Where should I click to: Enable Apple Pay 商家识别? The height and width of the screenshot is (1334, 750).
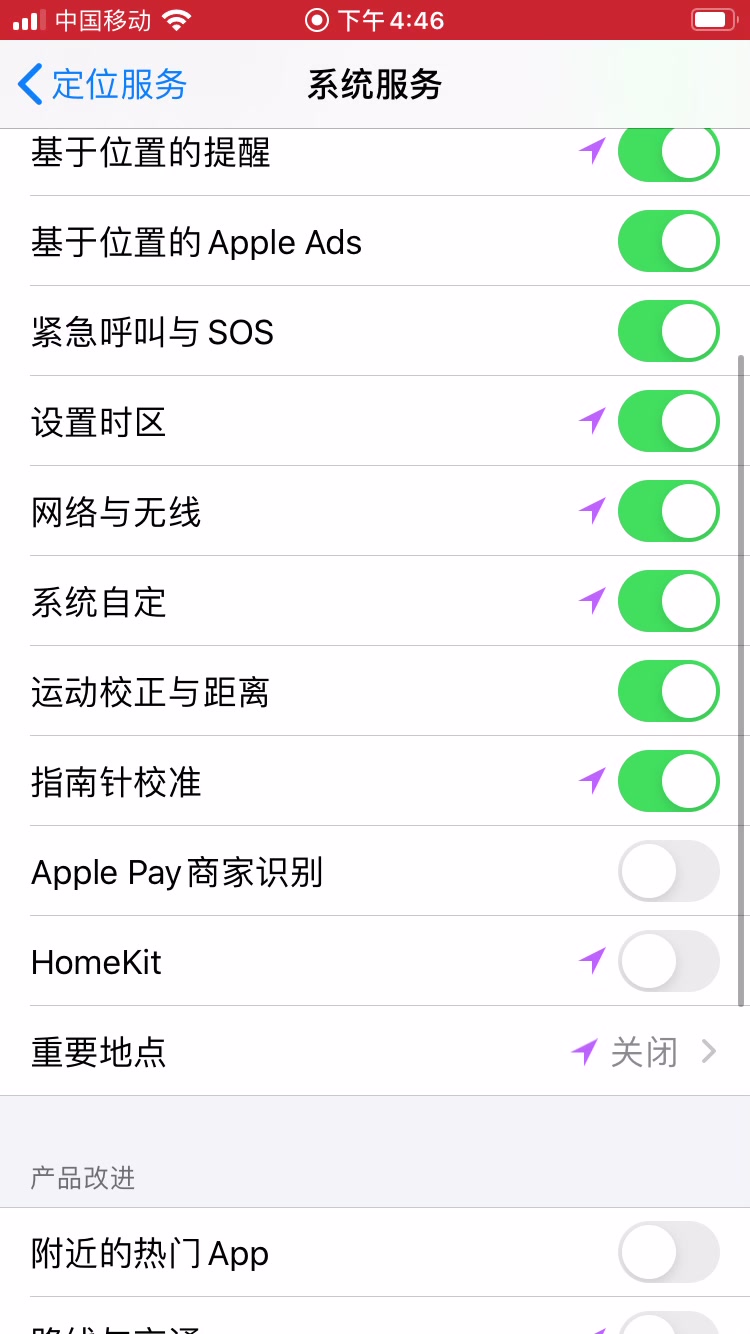(668, 871)
